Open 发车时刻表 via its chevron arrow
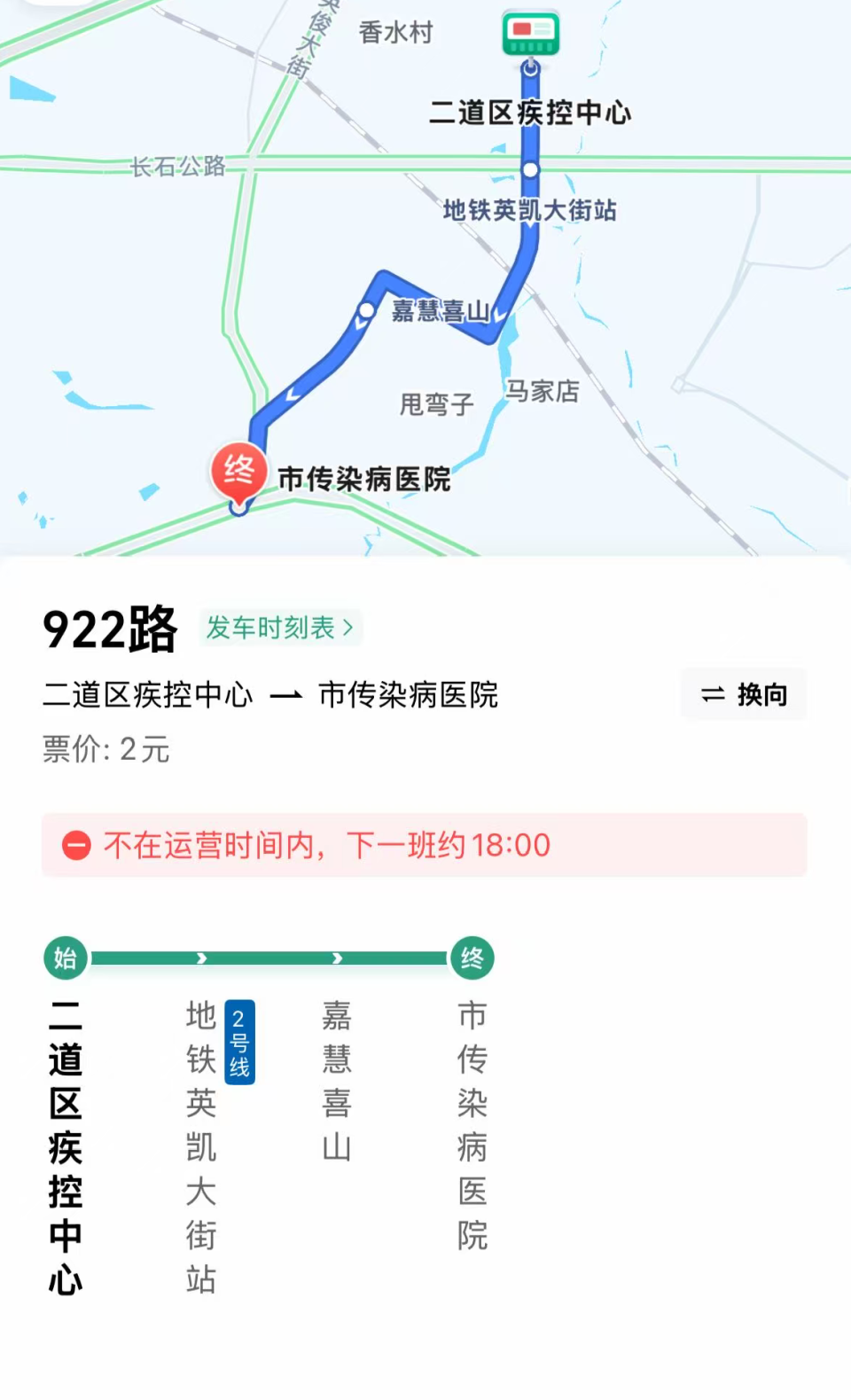 click(349, 628)
